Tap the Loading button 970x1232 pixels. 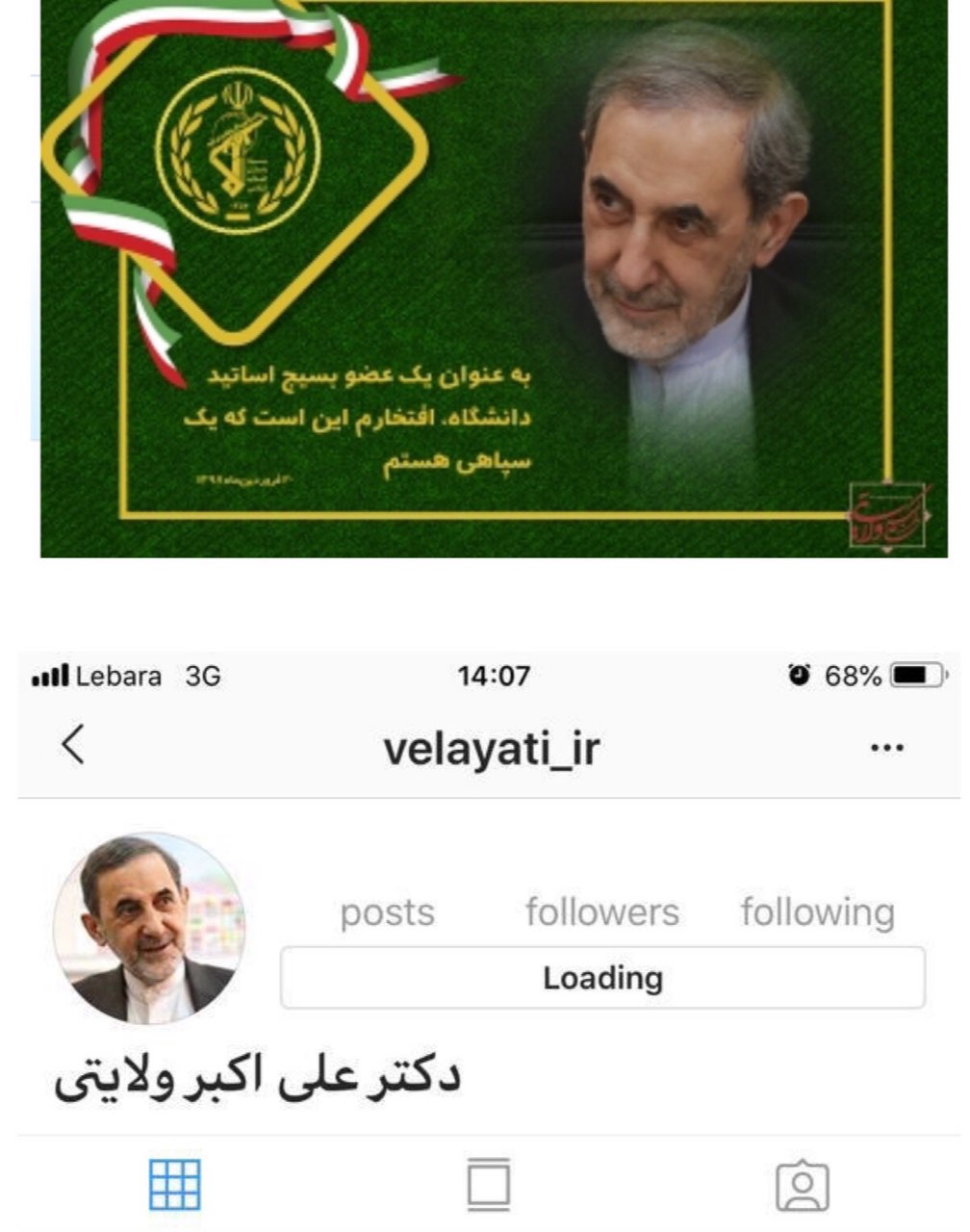coord(602,978)
